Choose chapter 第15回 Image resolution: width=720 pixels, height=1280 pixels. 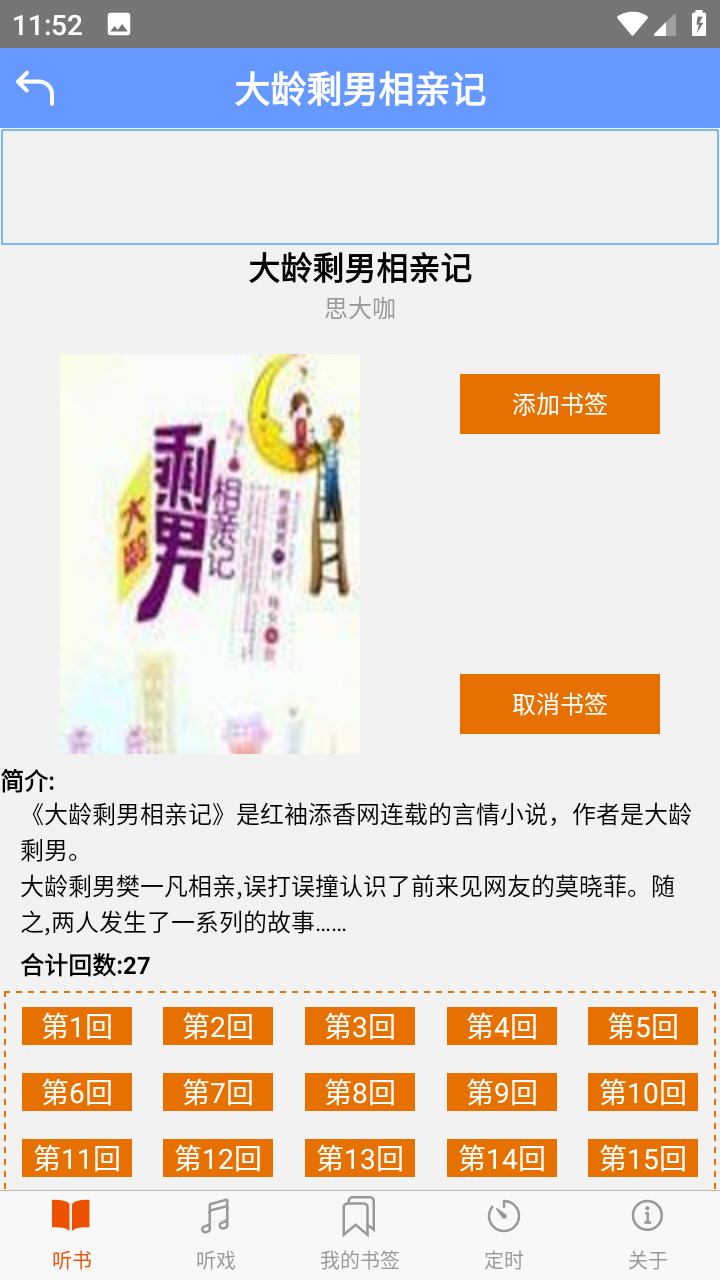[x=643, y=1158]
